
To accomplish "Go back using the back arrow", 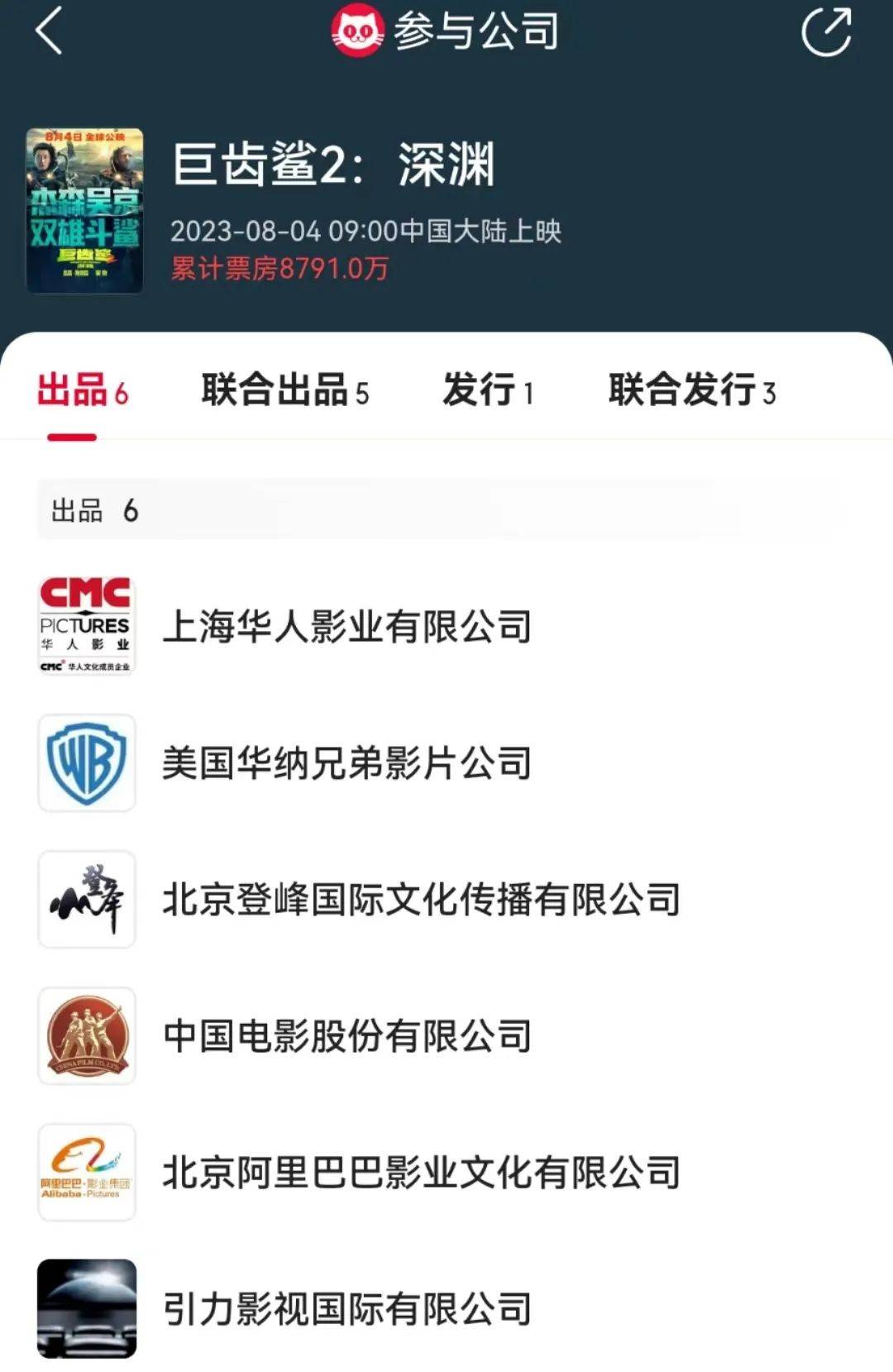I will (50, 31).
